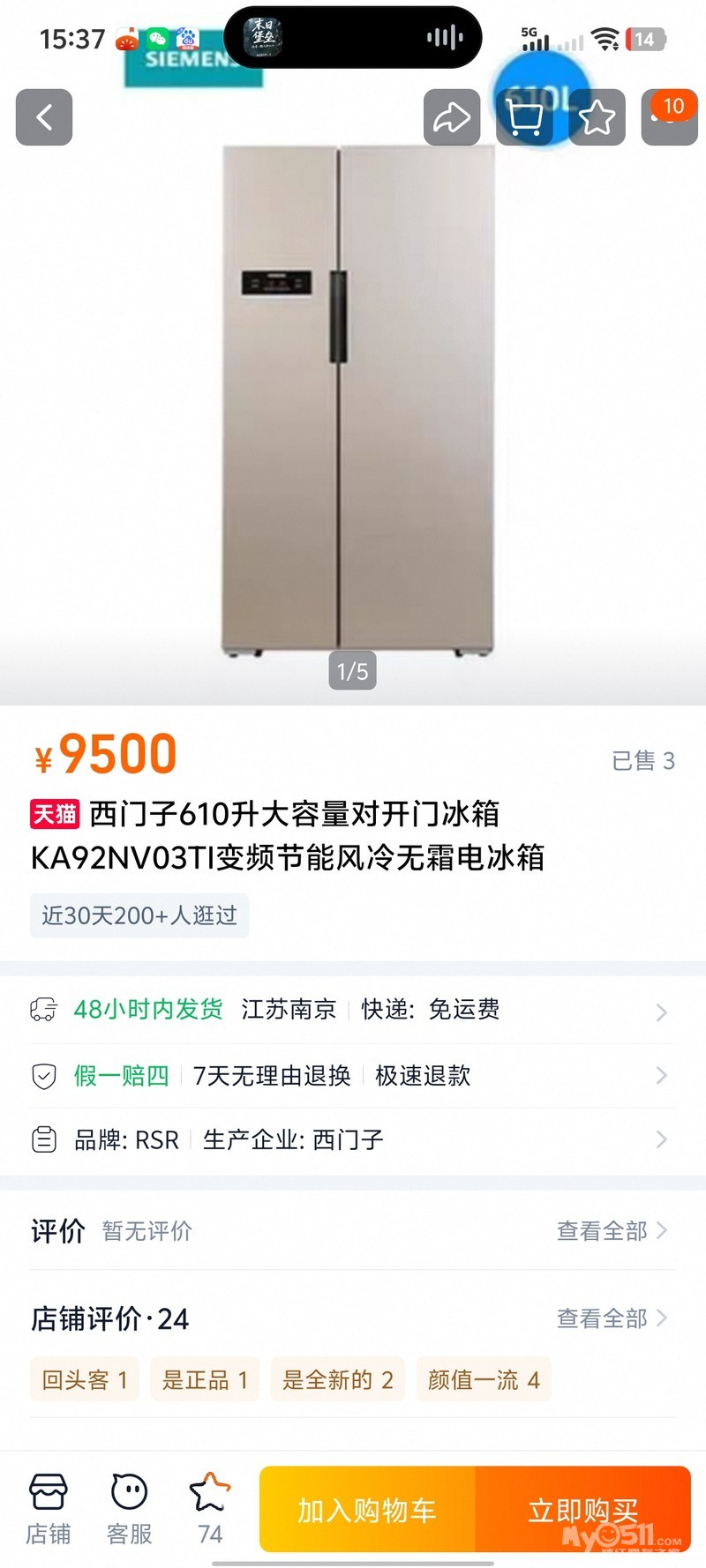Go back using the back arrow
Viewport: 706px width, 1568px height.
[x=44, y=117]
